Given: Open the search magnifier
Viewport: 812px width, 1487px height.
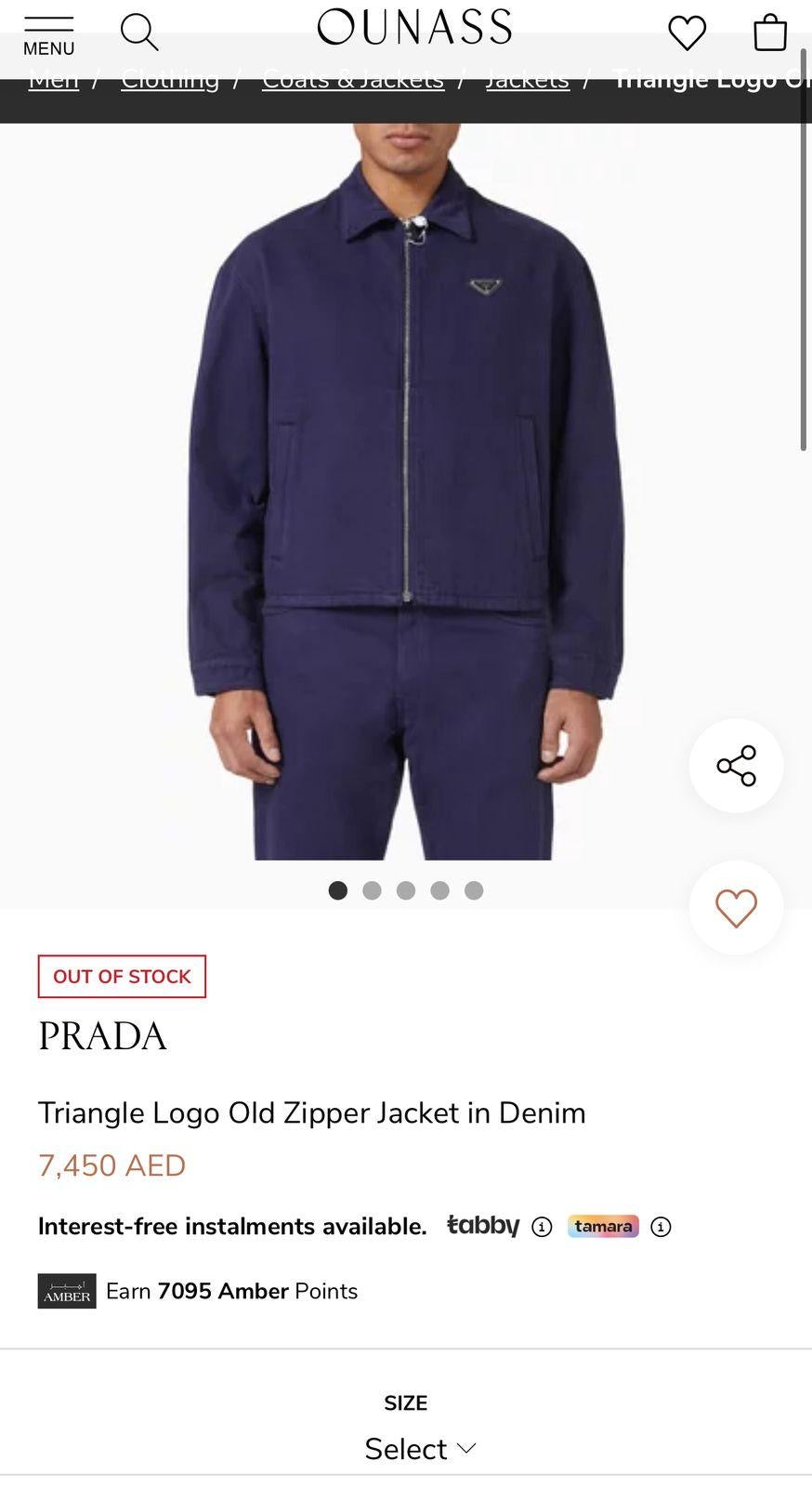Looking at the screenshot, I should (139, 33).
